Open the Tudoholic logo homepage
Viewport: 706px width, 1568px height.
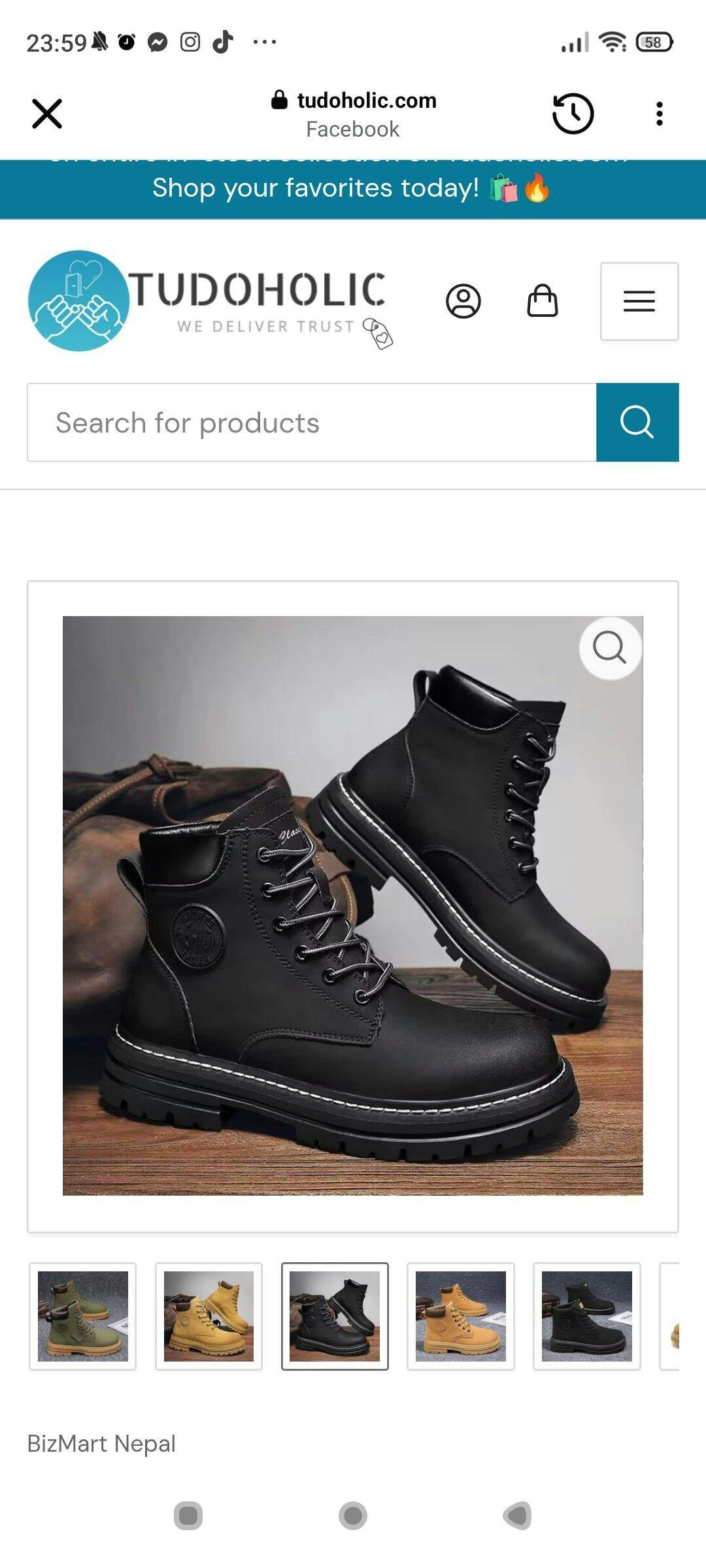209,301
